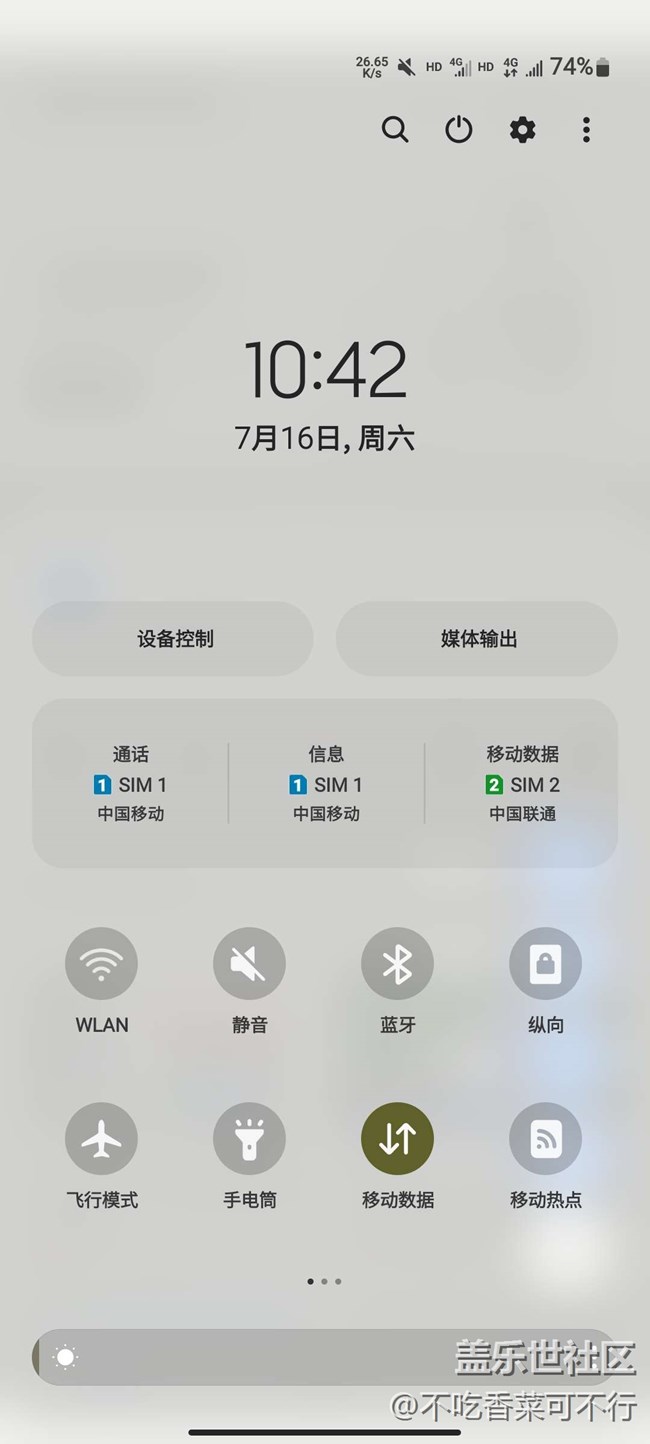650x1444 pixels.
Task: Tap the brightness slider bar
Action: [x=325, y=1357]
